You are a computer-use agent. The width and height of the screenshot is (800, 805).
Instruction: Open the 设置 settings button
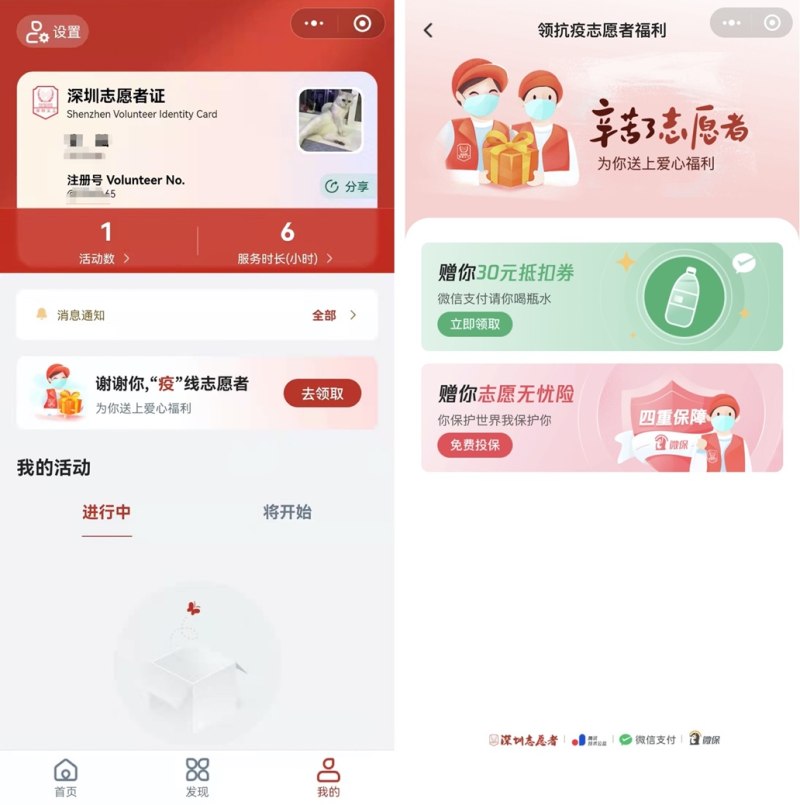tap(53, 31)
